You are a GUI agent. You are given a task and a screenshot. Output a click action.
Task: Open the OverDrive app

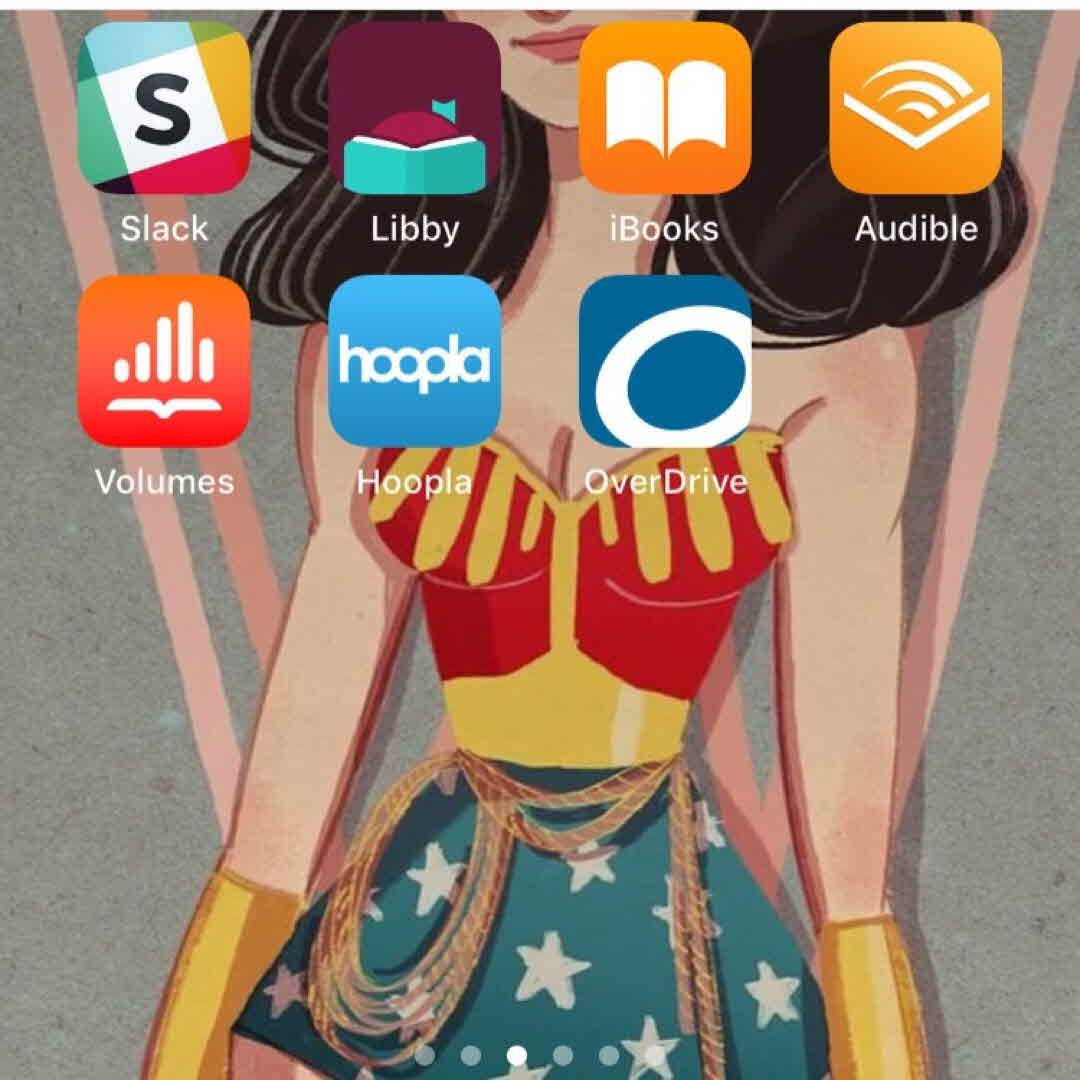click(x=665, y=361)
